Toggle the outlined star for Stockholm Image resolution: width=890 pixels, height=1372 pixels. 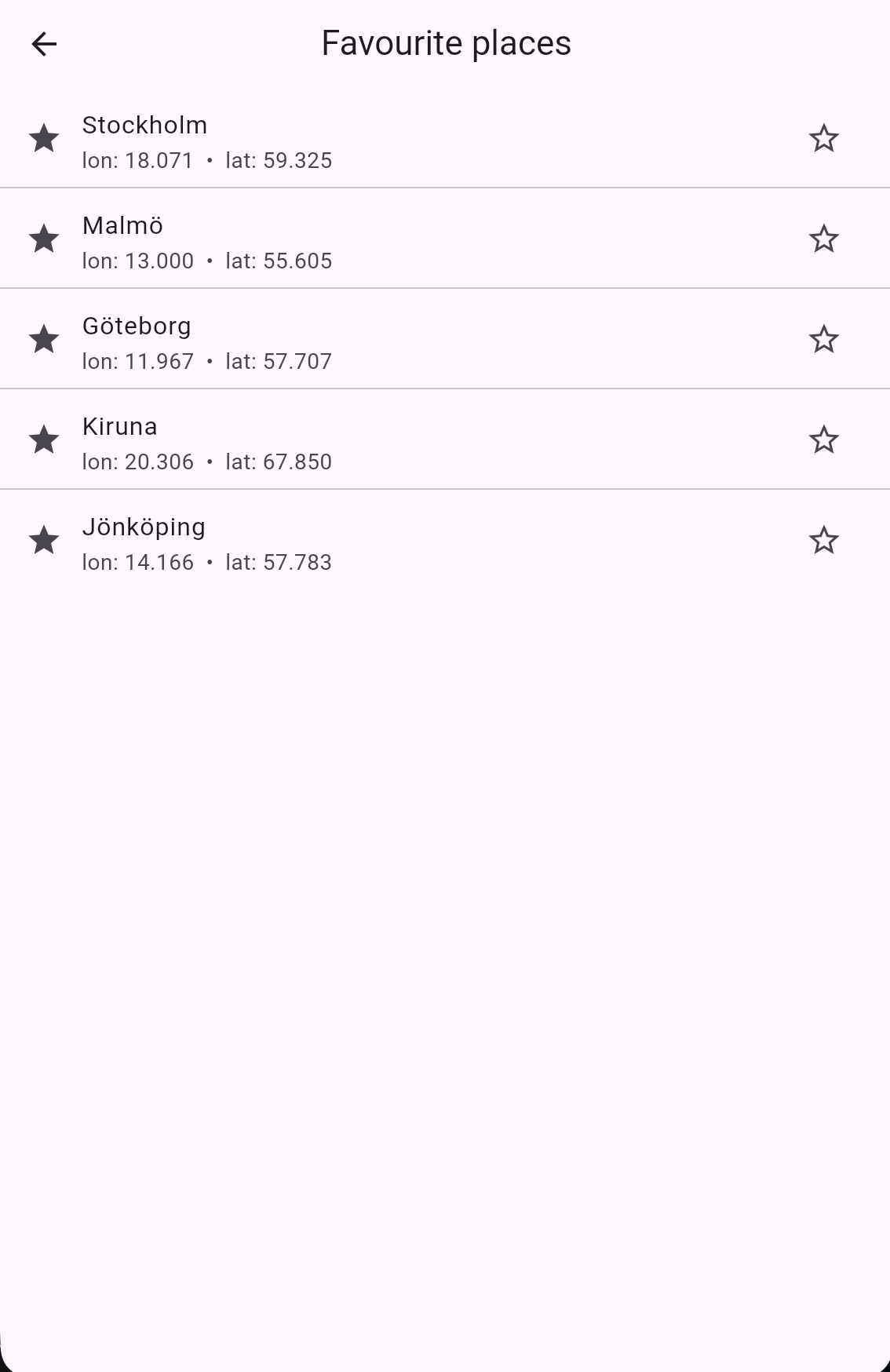point(823,139)
